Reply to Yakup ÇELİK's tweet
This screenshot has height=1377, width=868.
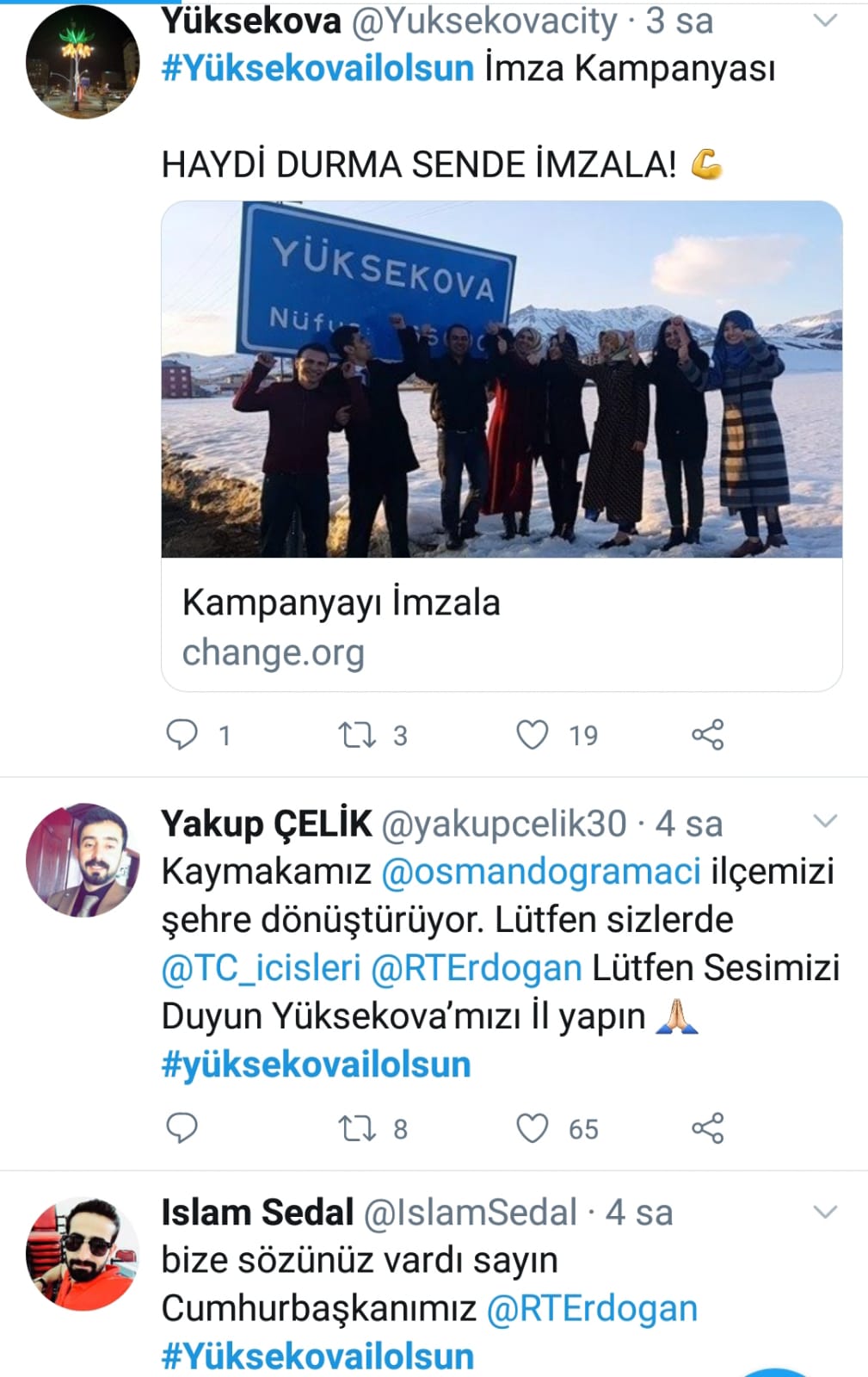click(182, 1128)
